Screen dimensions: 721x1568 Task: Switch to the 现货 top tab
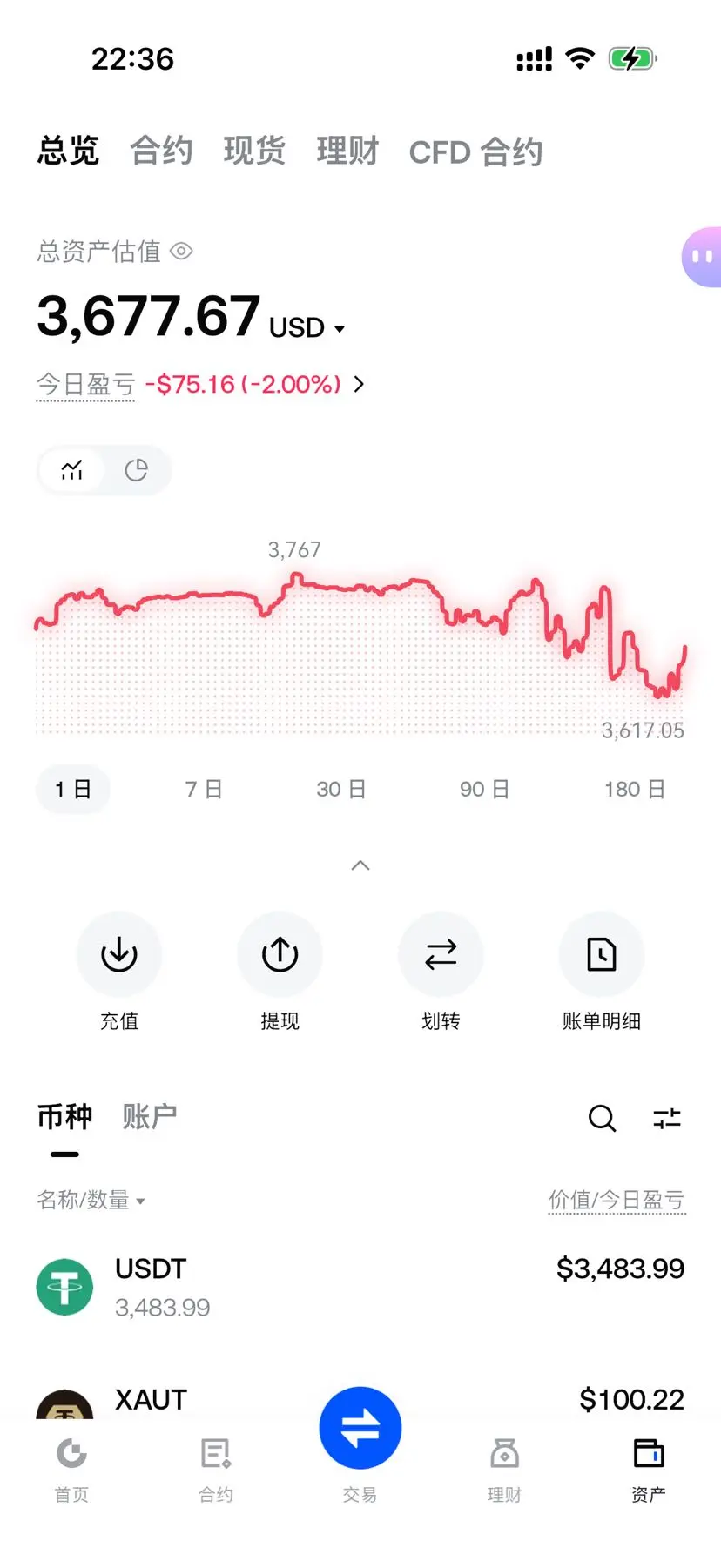click(x=254, y=151)
